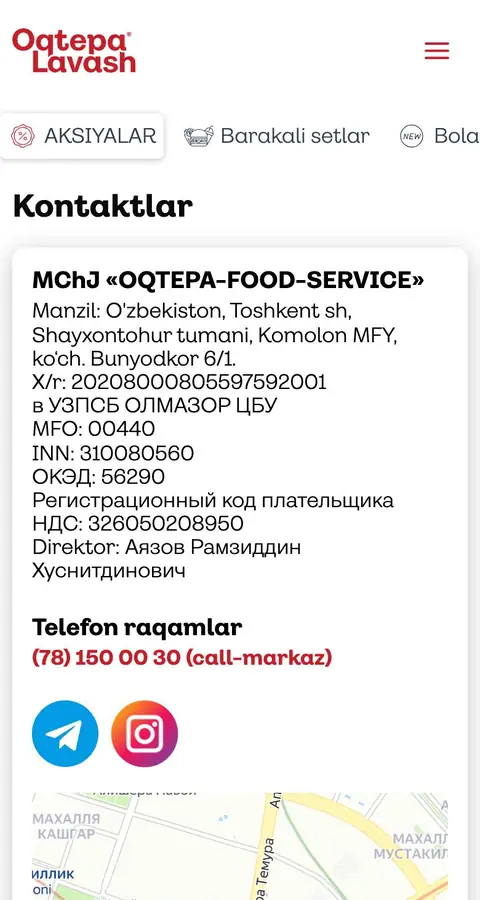
Task: Tap the location map
Action: coord(240,847)
